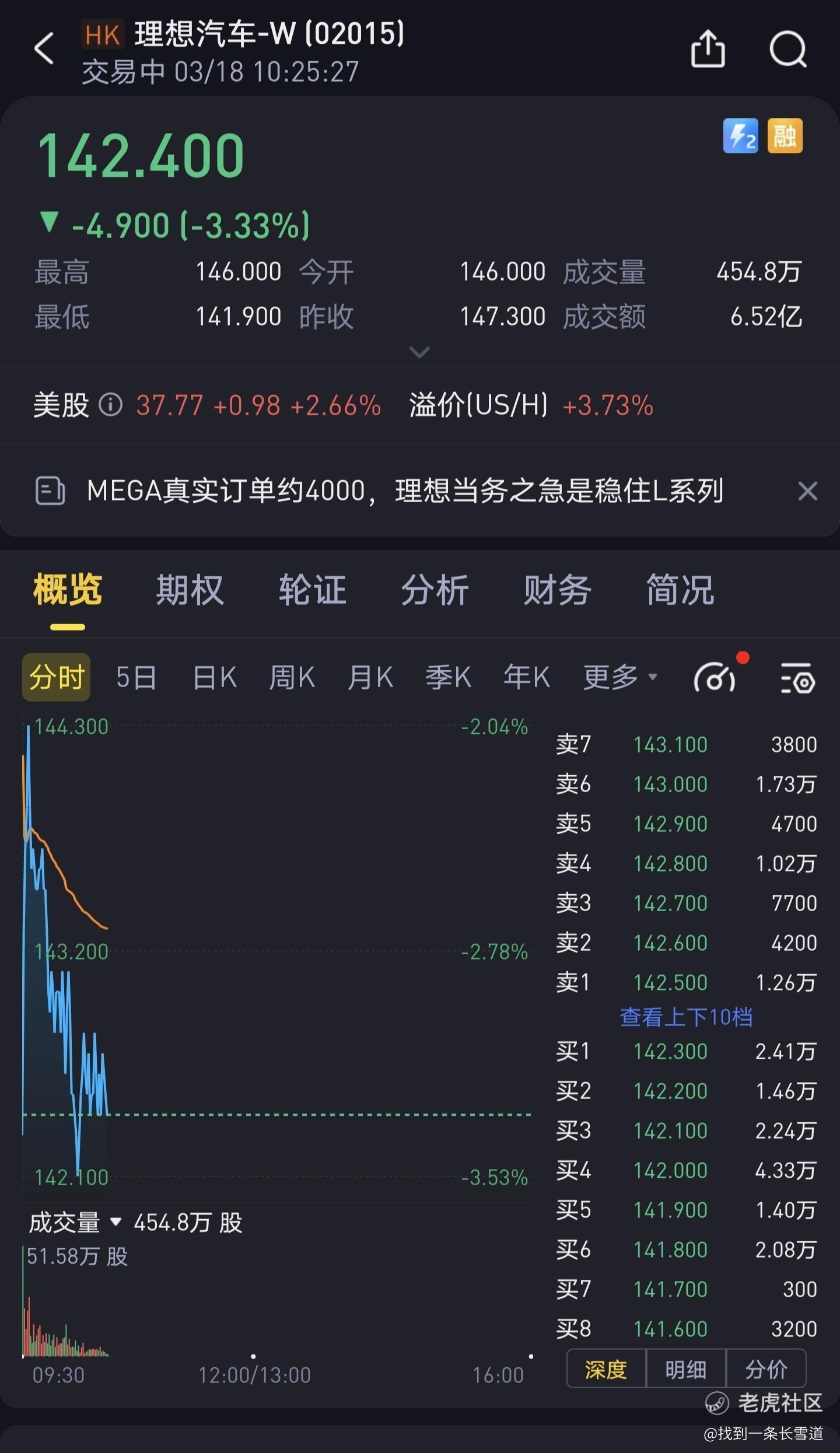Open chart settings icon
This screenshot has height=1453, width=840.
click(x=797, y=678)
